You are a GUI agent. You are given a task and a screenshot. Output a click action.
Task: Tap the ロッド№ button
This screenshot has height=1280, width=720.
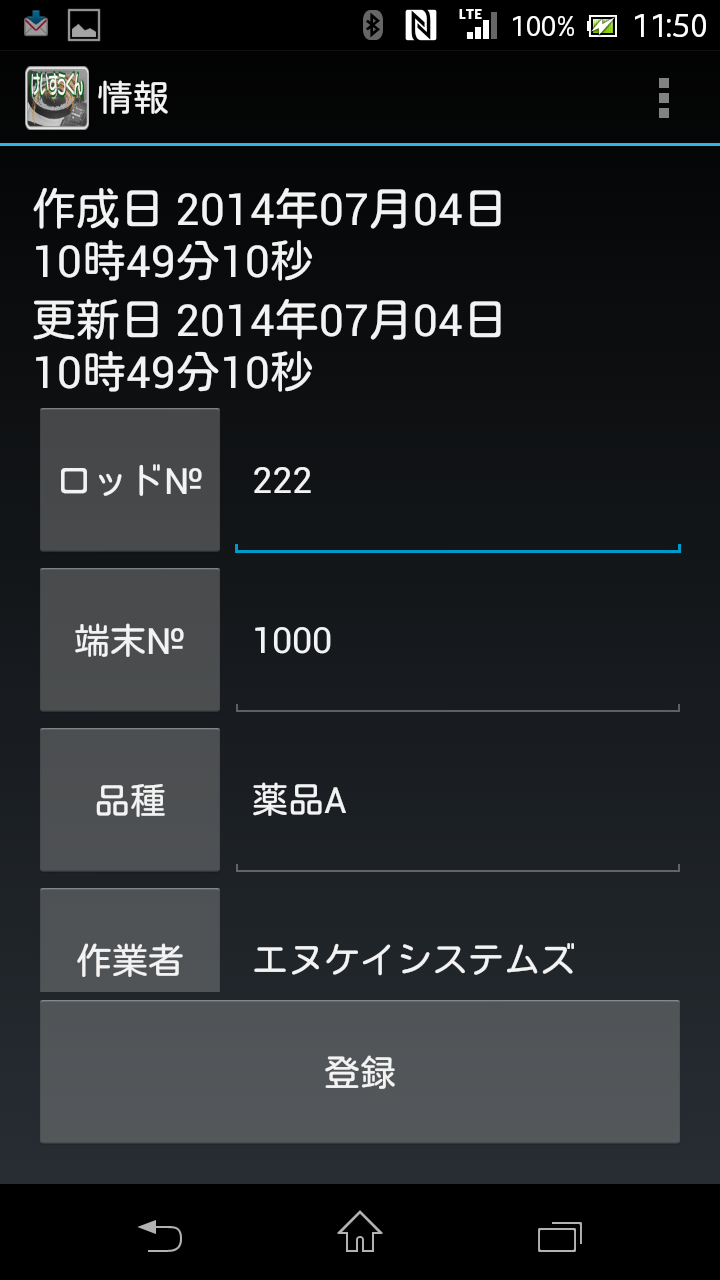[x=130, y=480]
